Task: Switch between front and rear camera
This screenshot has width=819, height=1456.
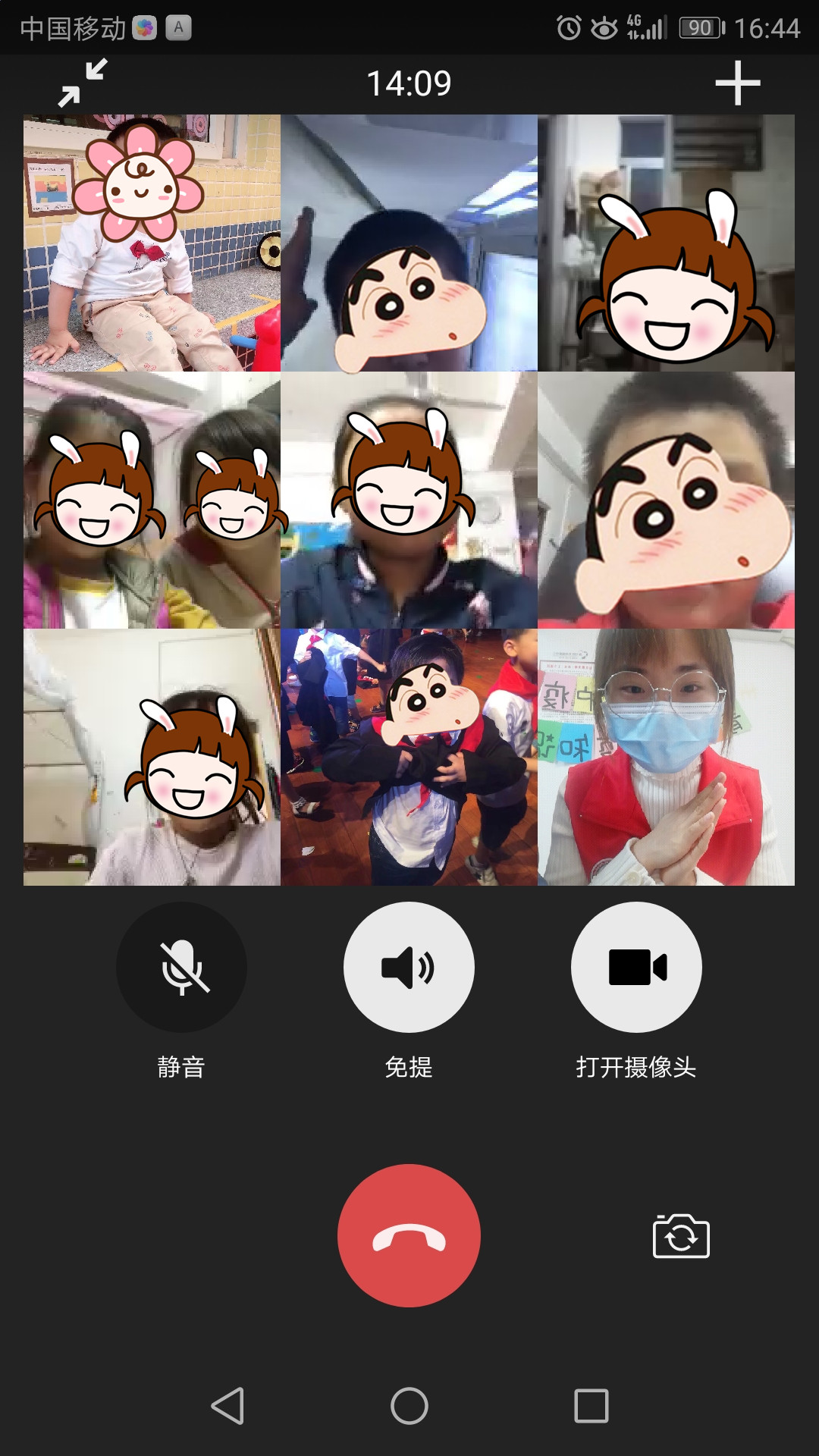Action: pos(681,1236)
